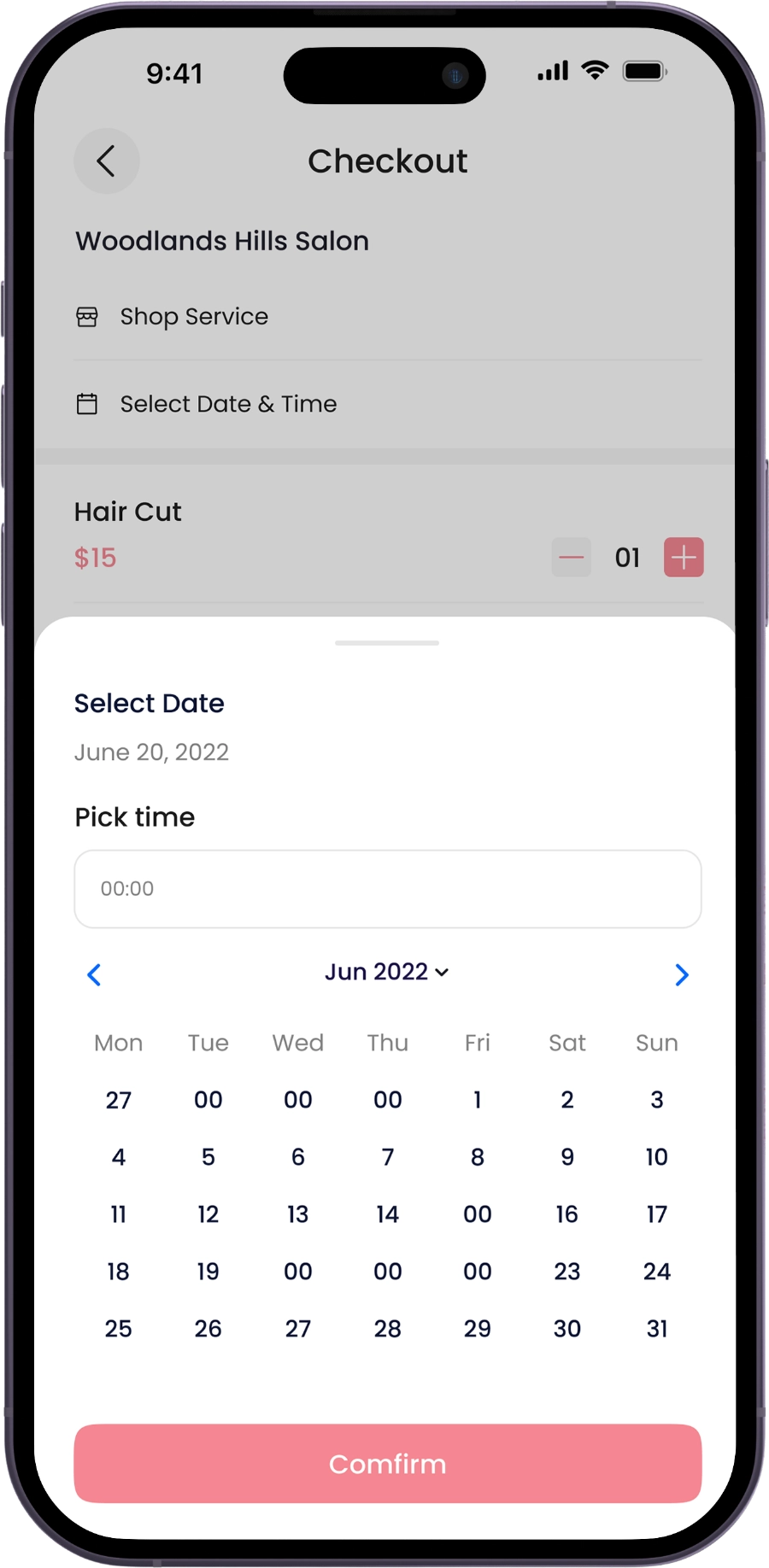The height and width of the screenshot is (1568, 769).
Task: Pick day 31 in the calendar
Action: (656, 1328)
